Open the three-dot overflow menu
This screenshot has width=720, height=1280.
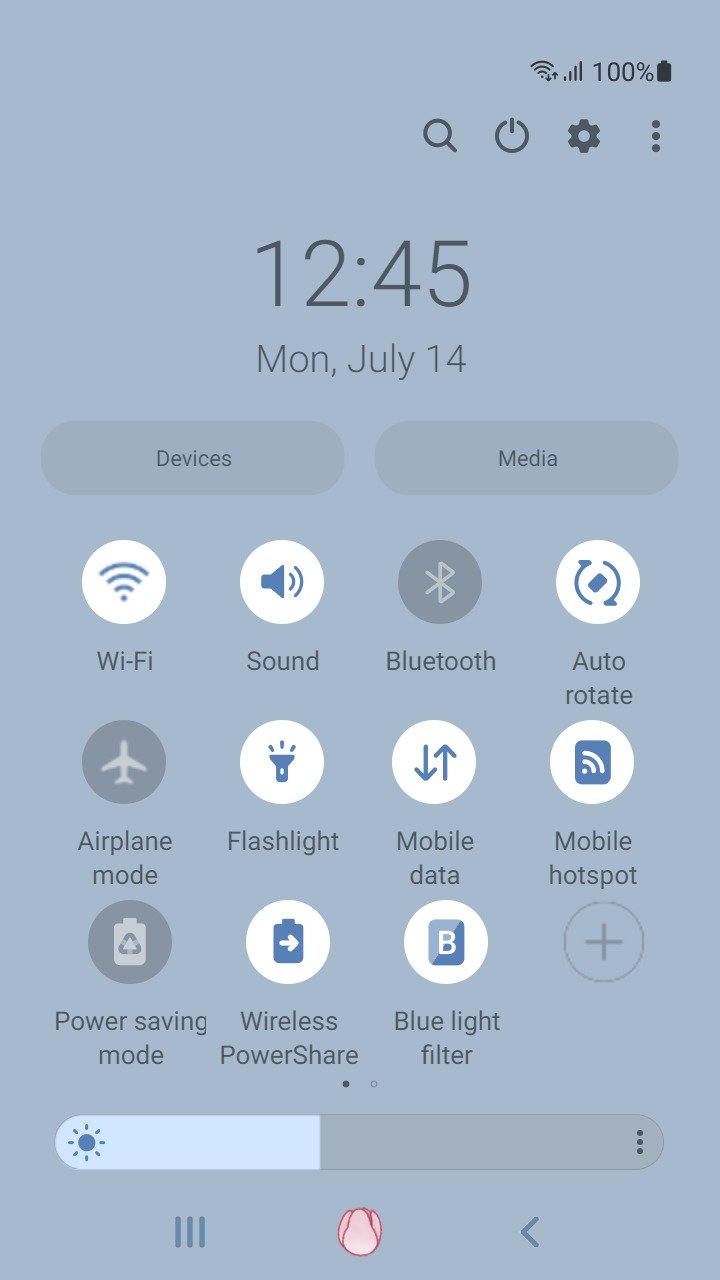655,135
